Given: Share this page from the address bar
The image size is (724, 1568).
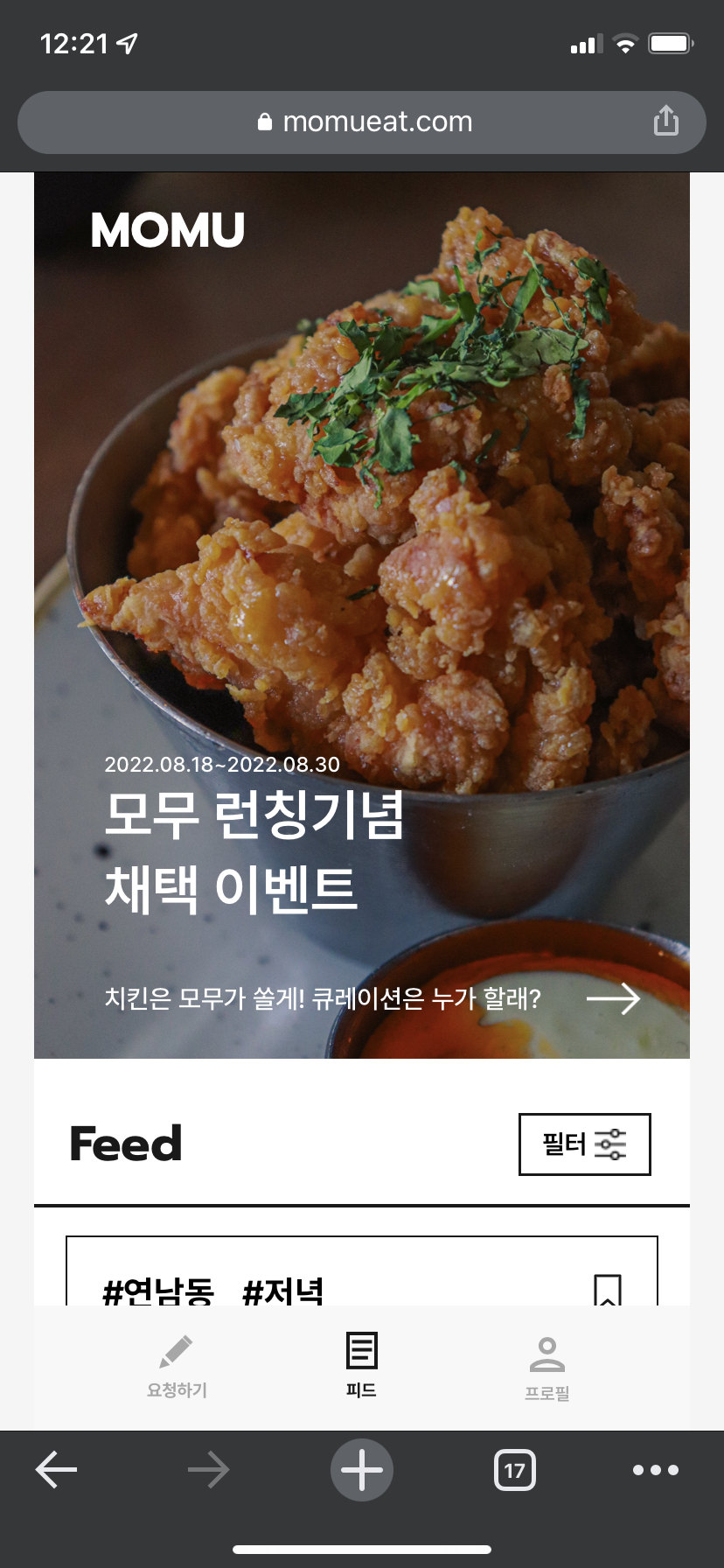Looking at the screenshot, I should [666, 122].
